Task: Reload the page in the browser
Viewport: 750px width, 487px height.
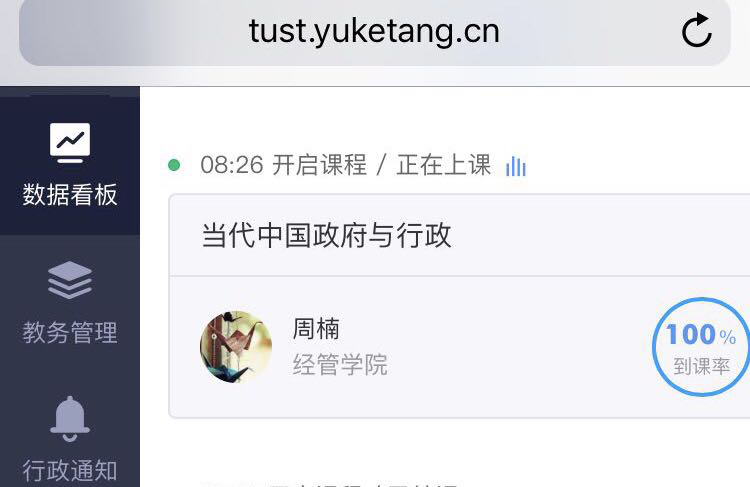Action: pyautogui.click(x=696, y=32)
